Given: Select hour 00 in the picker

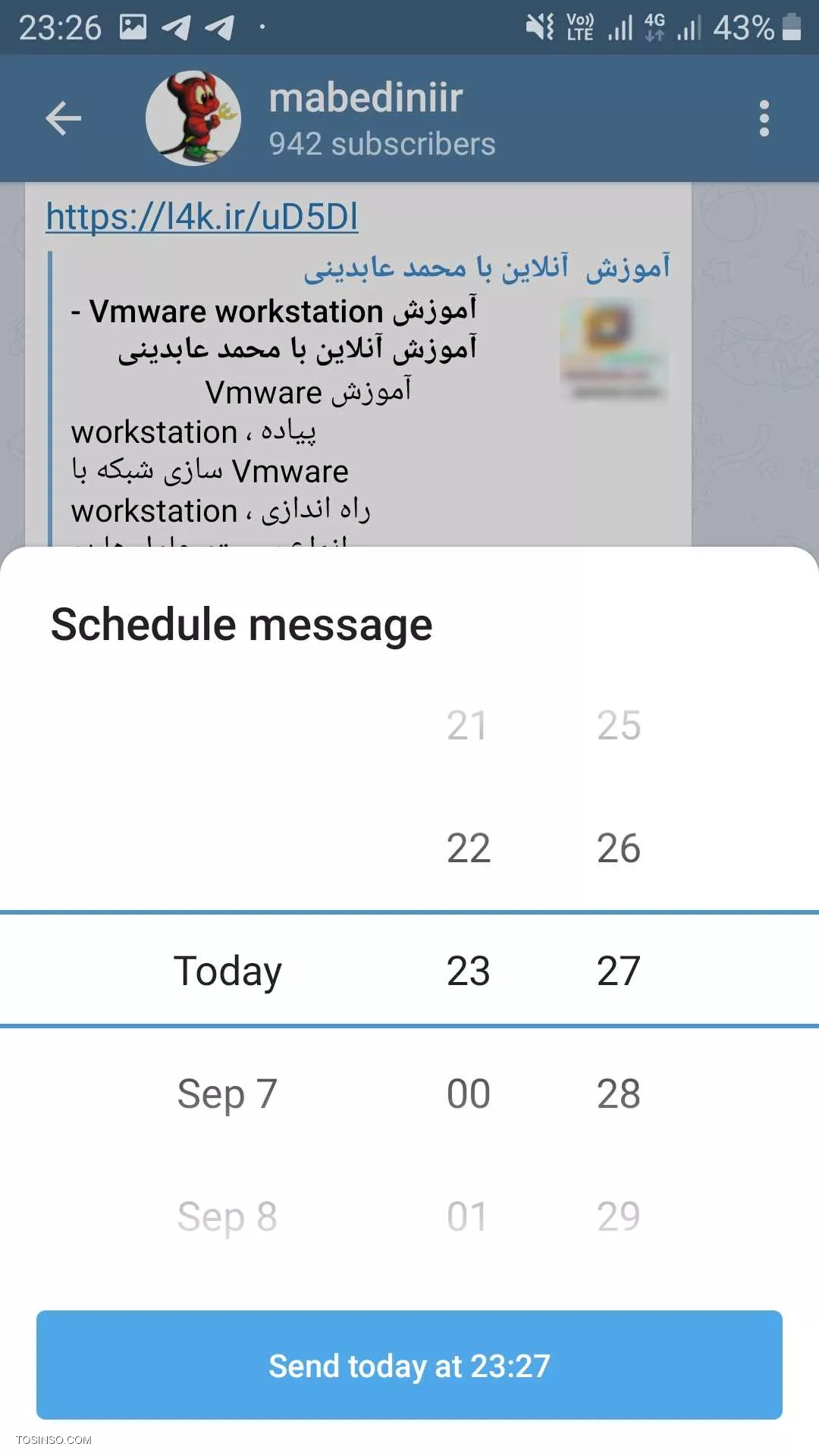Looking at the screenshot, I should pyautogui.click(x=468, y=1094).
